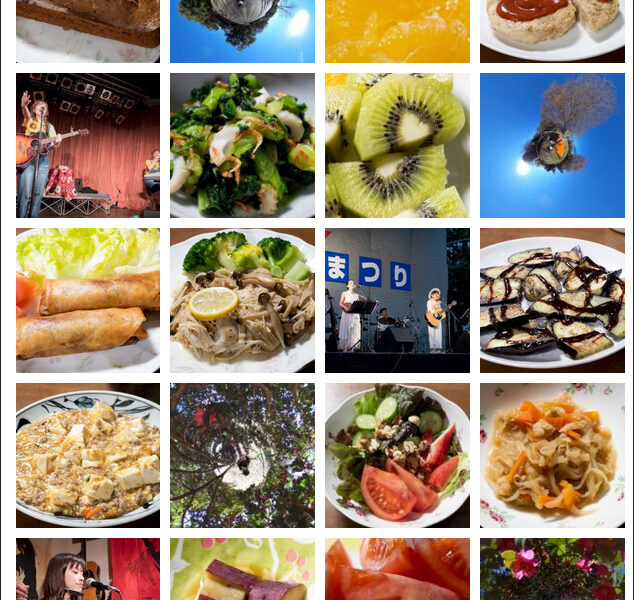View the grilled eggplant with dark sauce photo
This screenshot has height=600, width=634.
(552, 300)
